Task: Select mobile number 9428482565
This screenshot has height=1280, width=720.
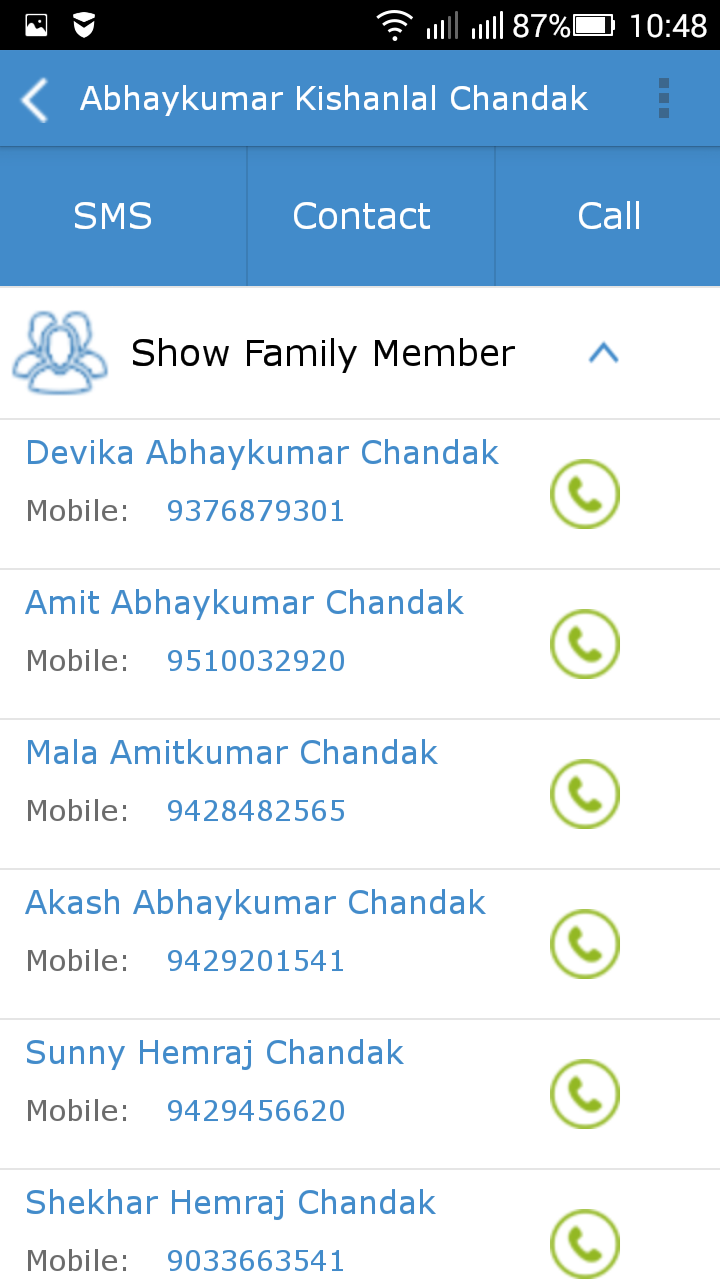Action: 256,811
